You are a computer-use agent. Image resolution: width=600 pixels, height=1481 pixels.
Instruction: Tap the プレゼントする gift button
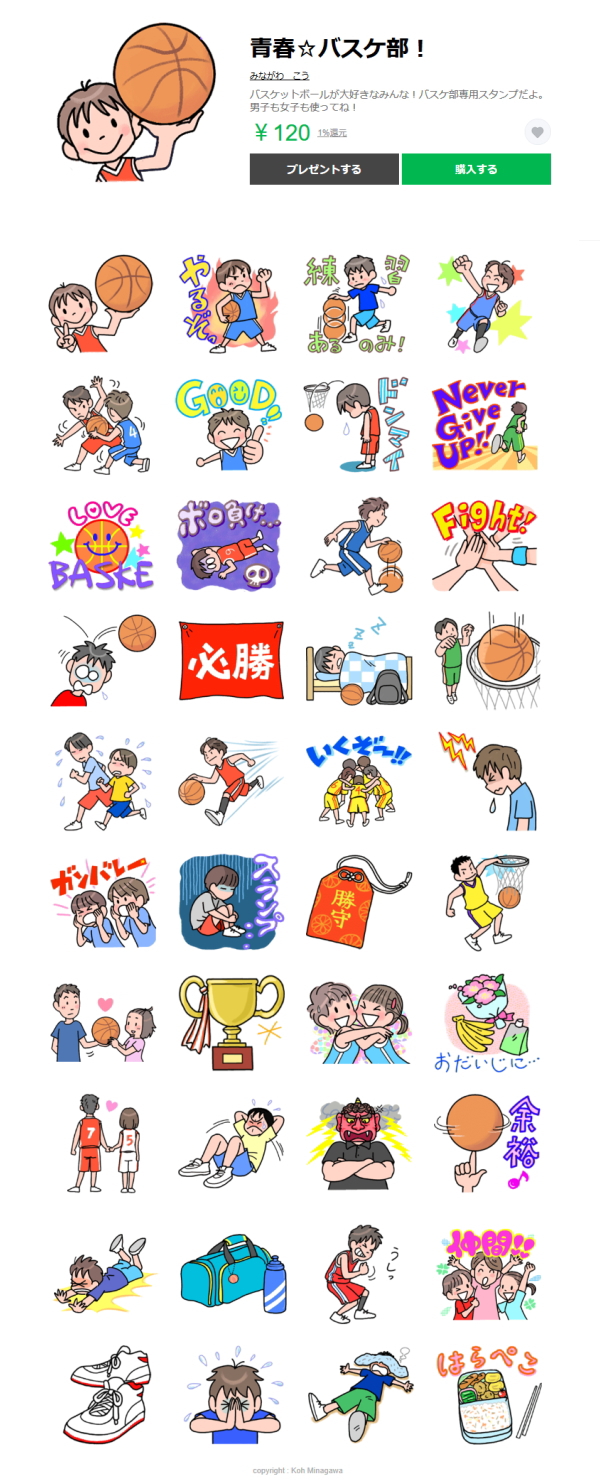[324, 169]
